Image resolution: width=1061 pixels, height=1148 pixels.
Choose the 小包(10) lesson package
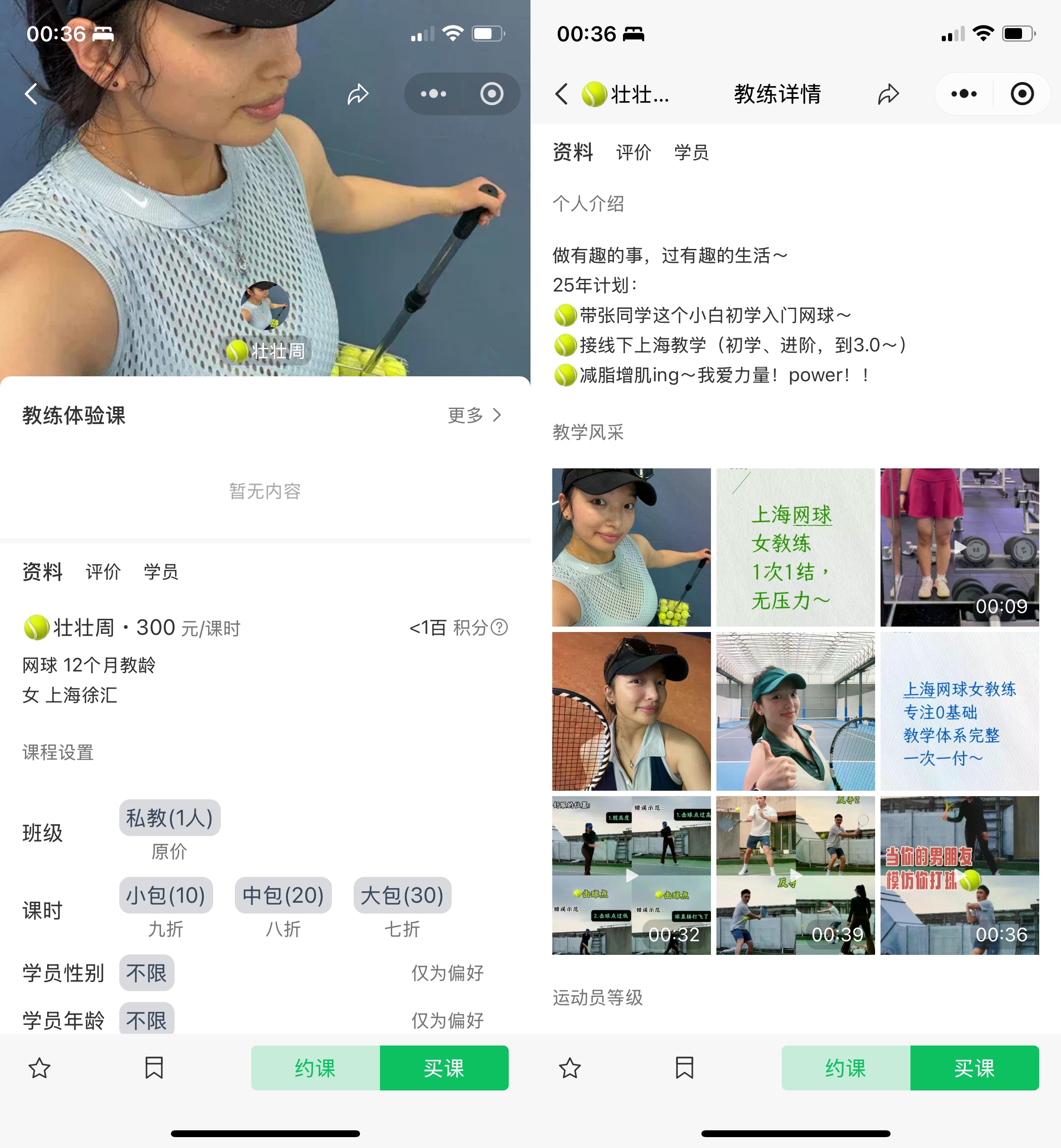(166, 895)
